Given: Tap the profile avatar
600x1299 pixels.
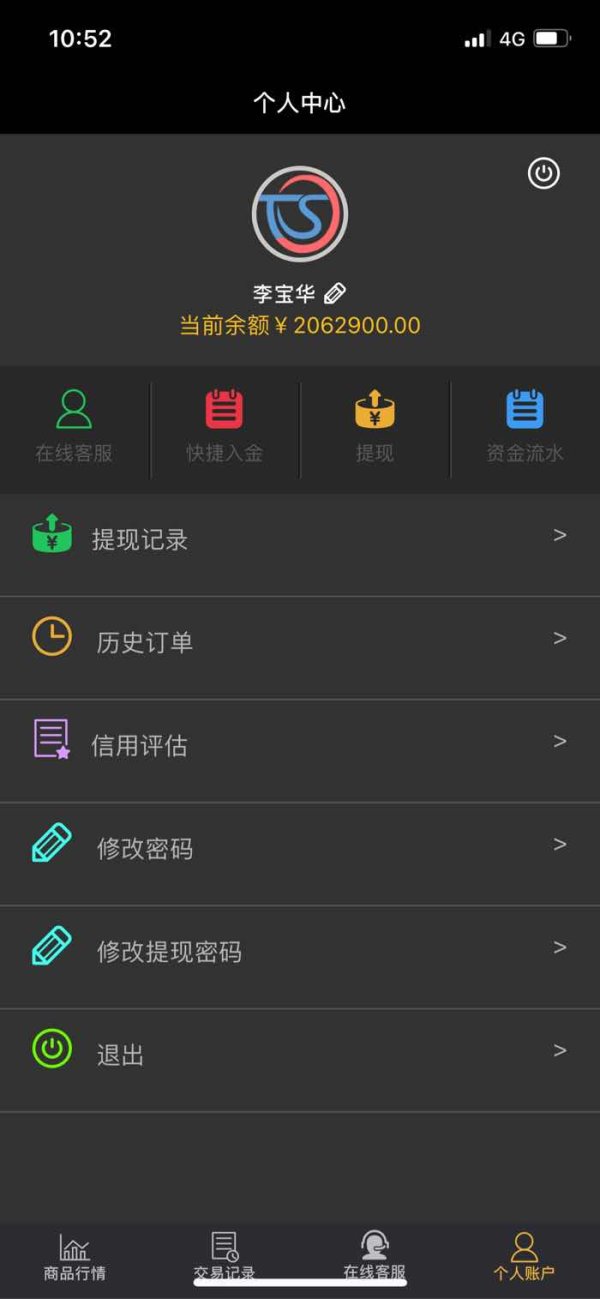Looking at the screenshot, I should click(300, 214).
